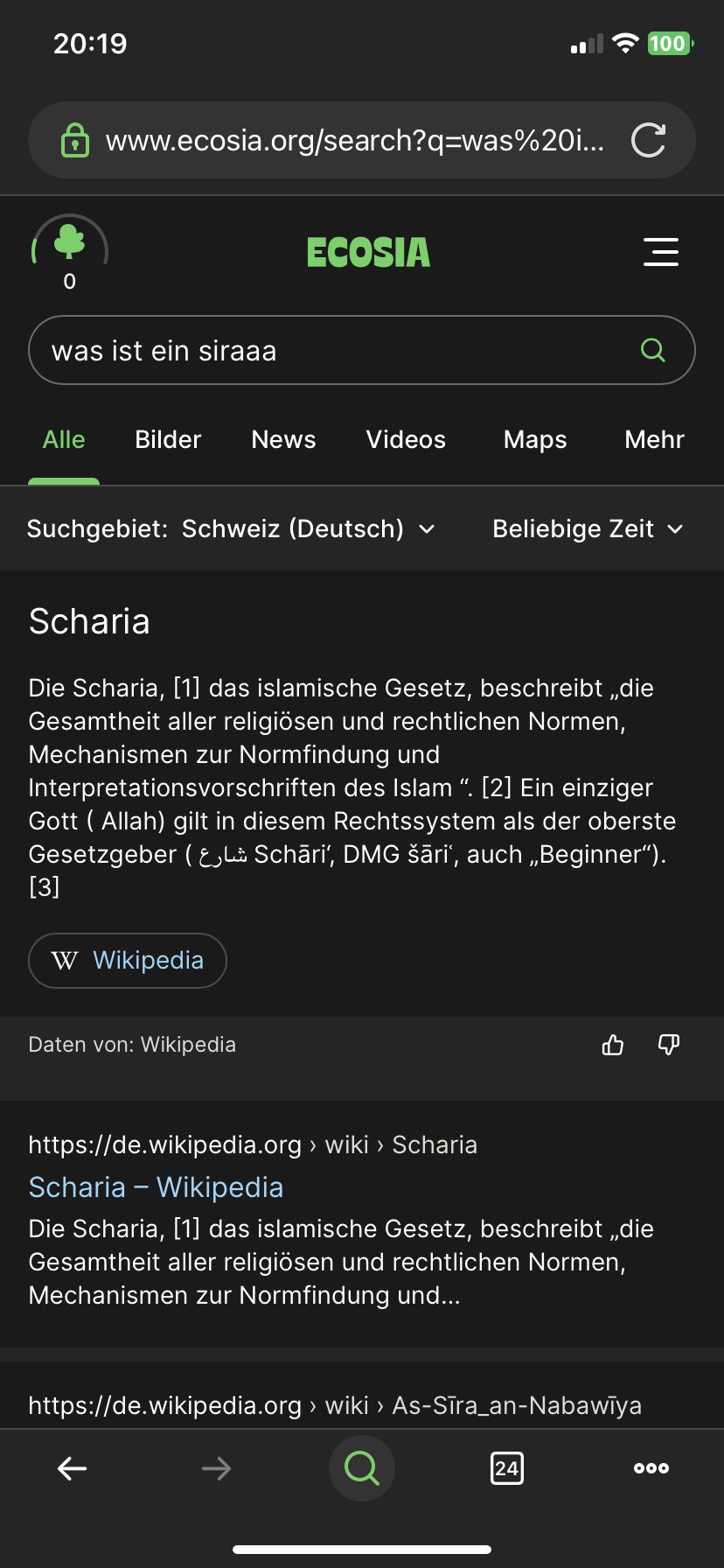Give thumbs up to the Wikipedia answer
The height and width of the screenshot is (1568, 724).
pyautogui.click(x=613, y=1045)
